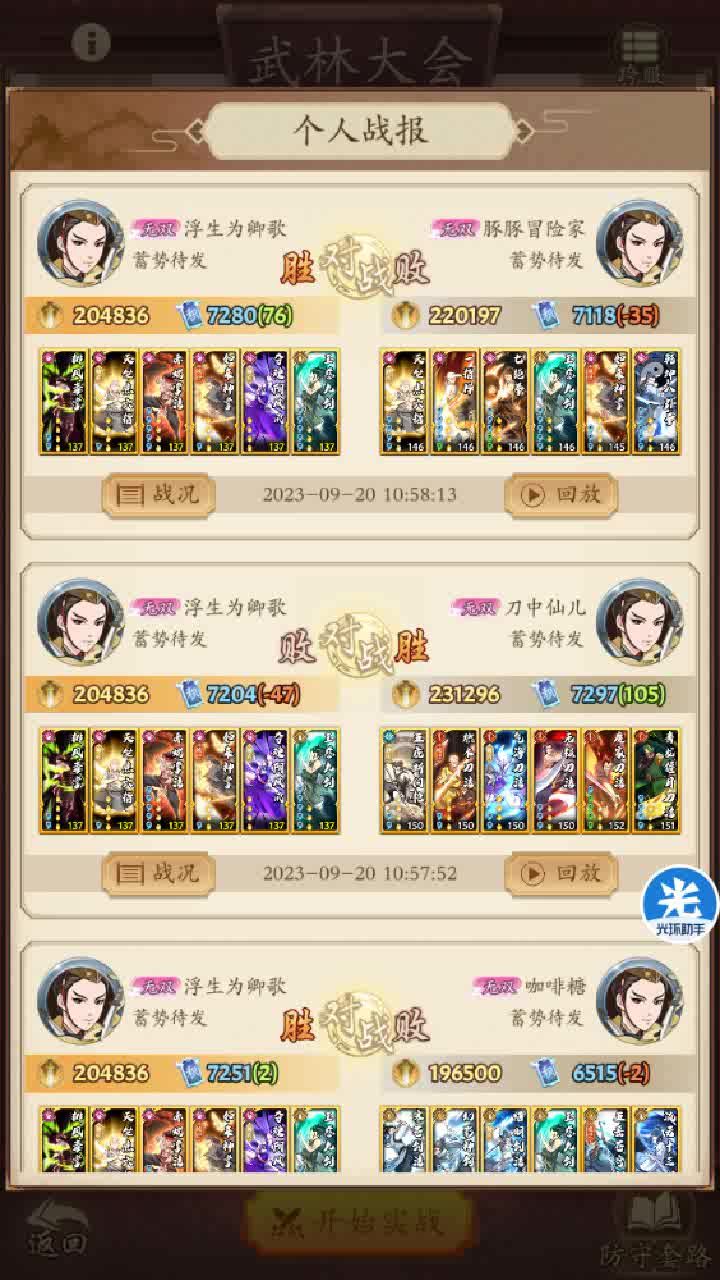Open 战况 for the 10:58:13 battle
The image size is (720, 1280).
click(x=159, y=495)
